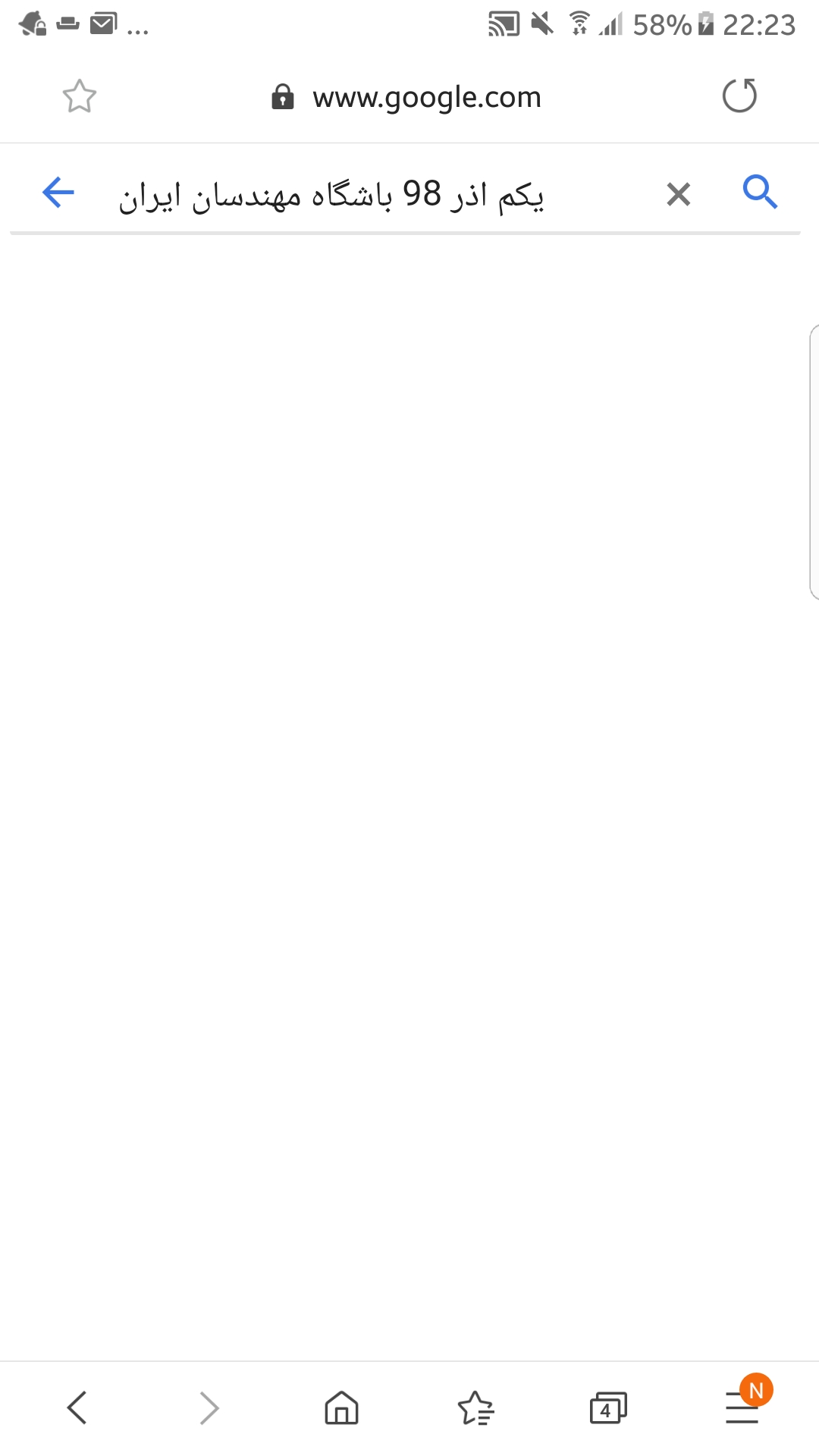Reload the current page
819x1456 pixels.
click(739, 96)
